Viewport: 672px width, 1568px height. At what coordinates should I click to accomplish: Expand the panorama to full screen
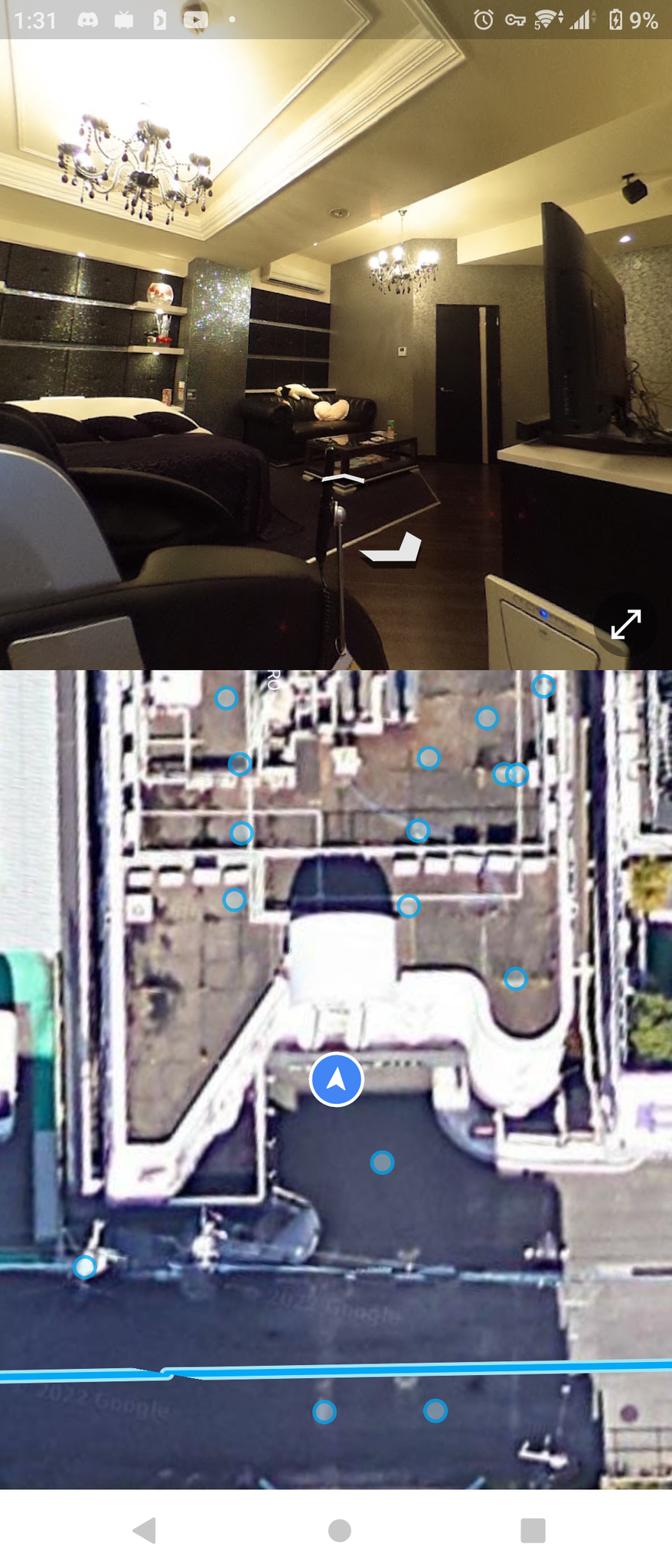coord(625,624)
